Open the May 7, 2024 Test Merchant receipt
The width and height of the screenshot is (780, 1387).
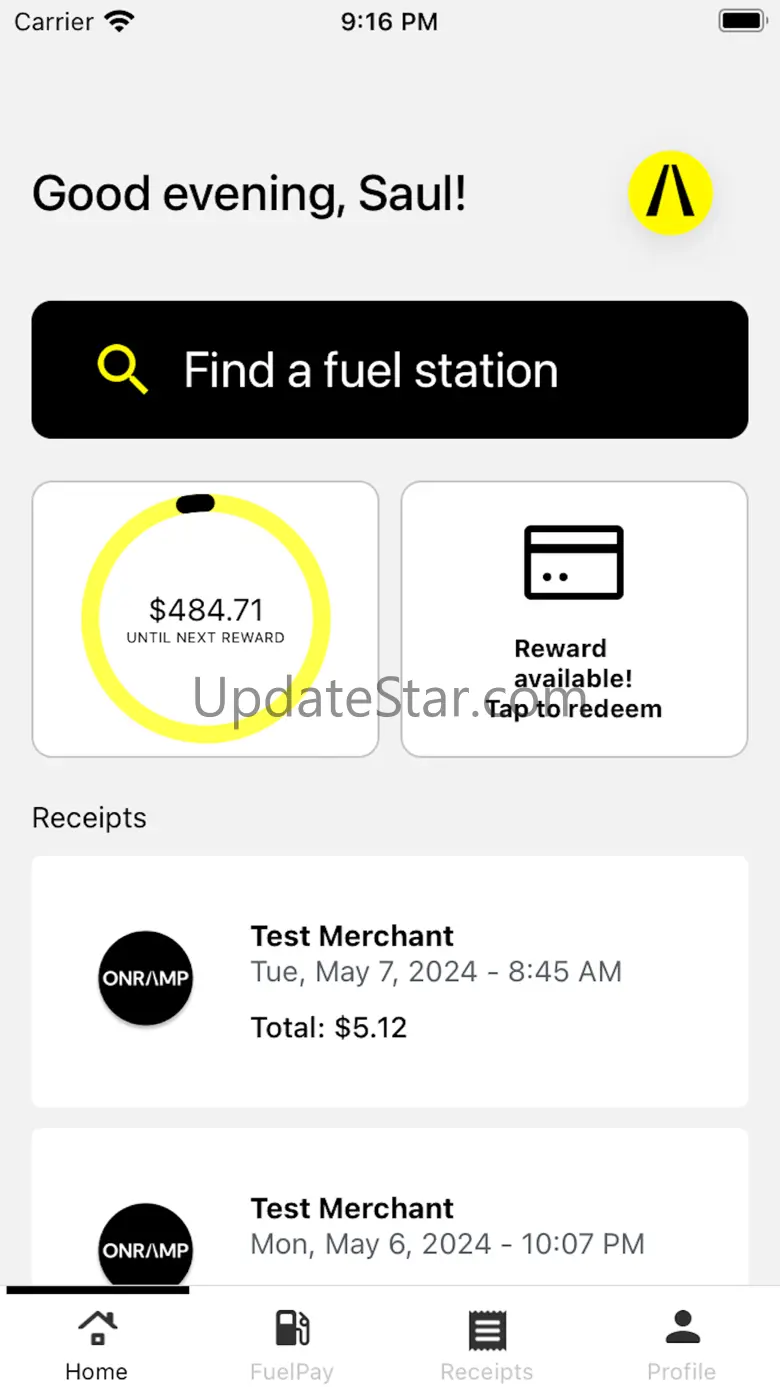click(390, 981)
